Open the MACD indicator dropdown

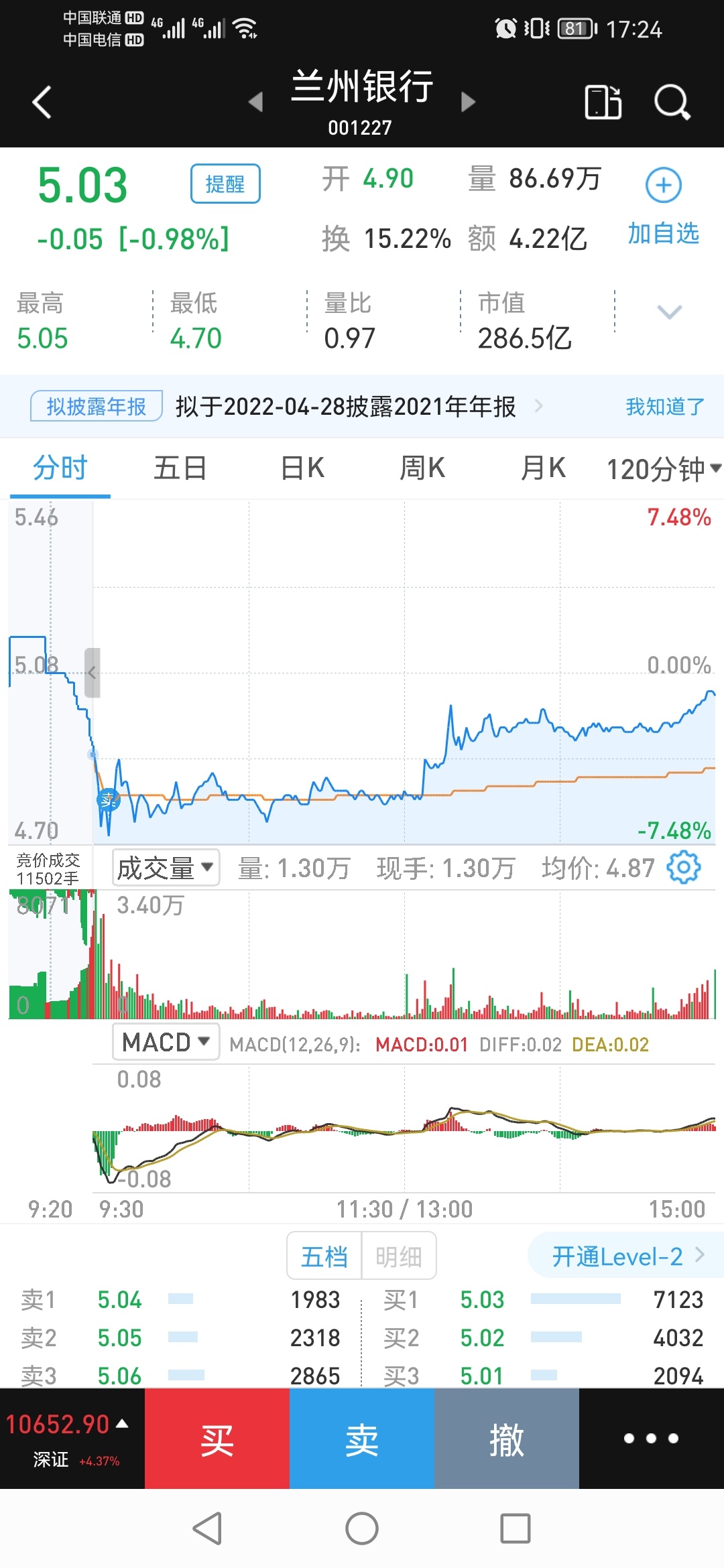166,1042
